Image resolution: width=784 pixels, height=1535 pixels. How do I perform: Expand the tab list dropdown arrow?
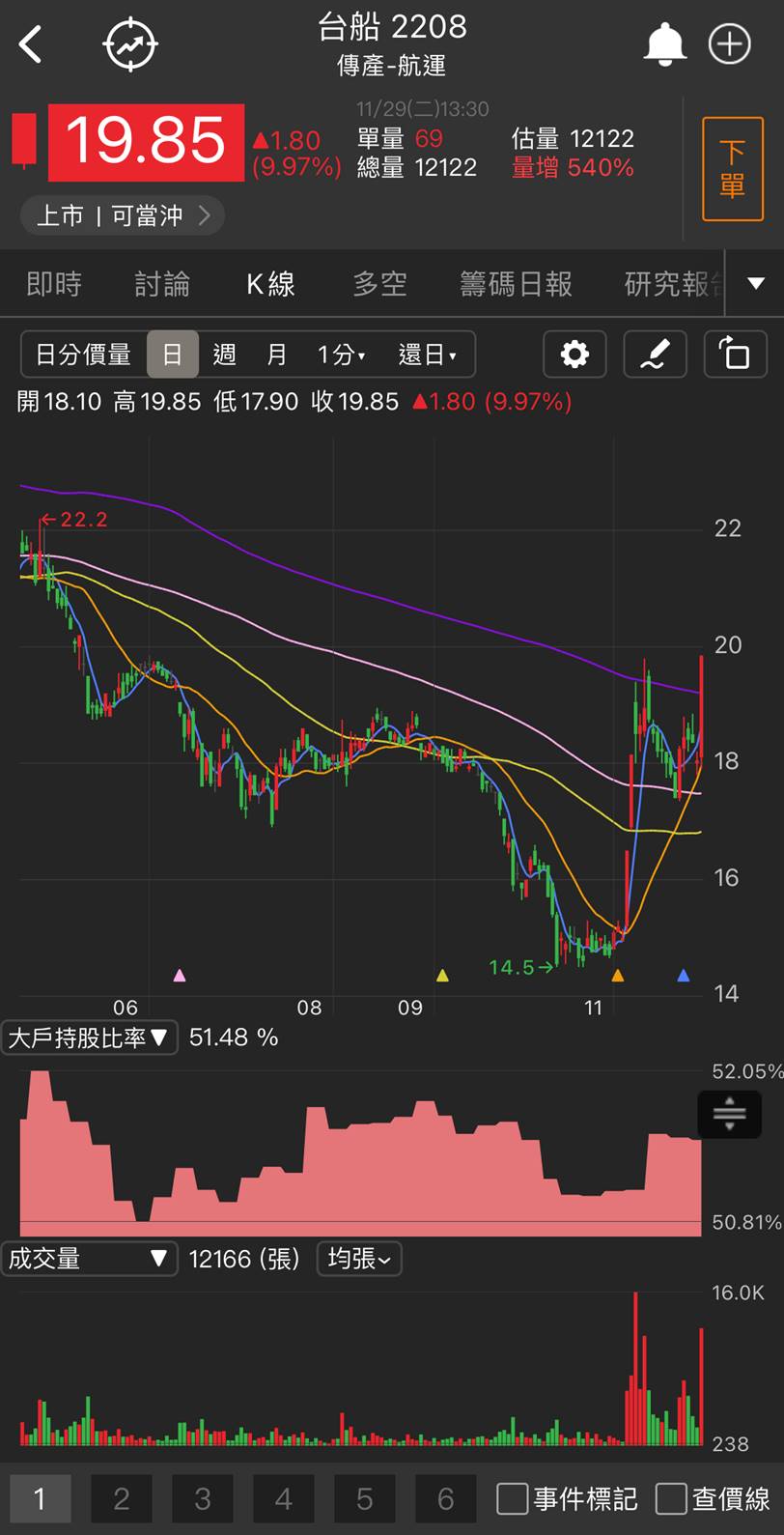click(756, 284)
